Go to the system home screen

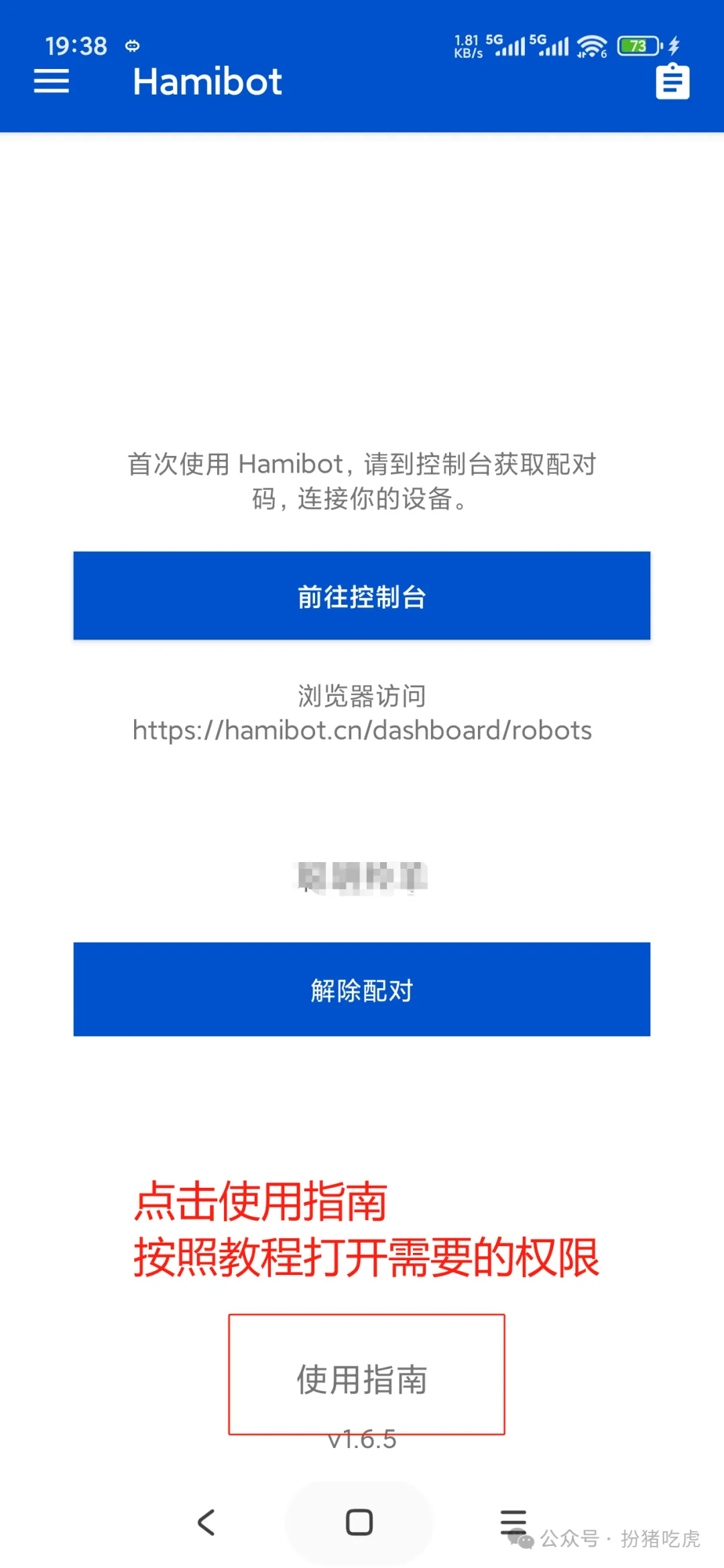[x=359, y=1522]
